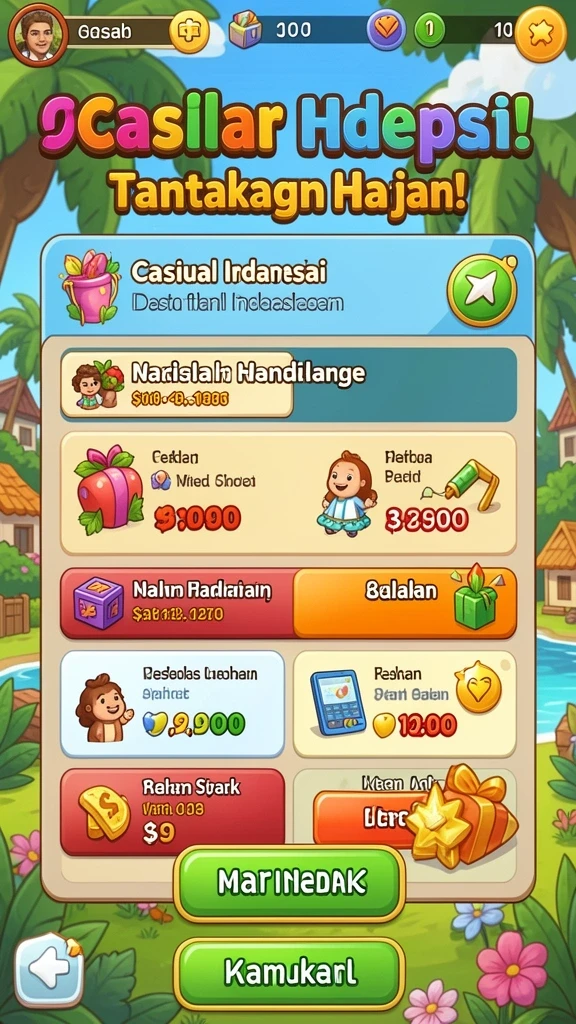
Task: Select the gift fruit offer priced $:0000
Action: pos(173,493)
